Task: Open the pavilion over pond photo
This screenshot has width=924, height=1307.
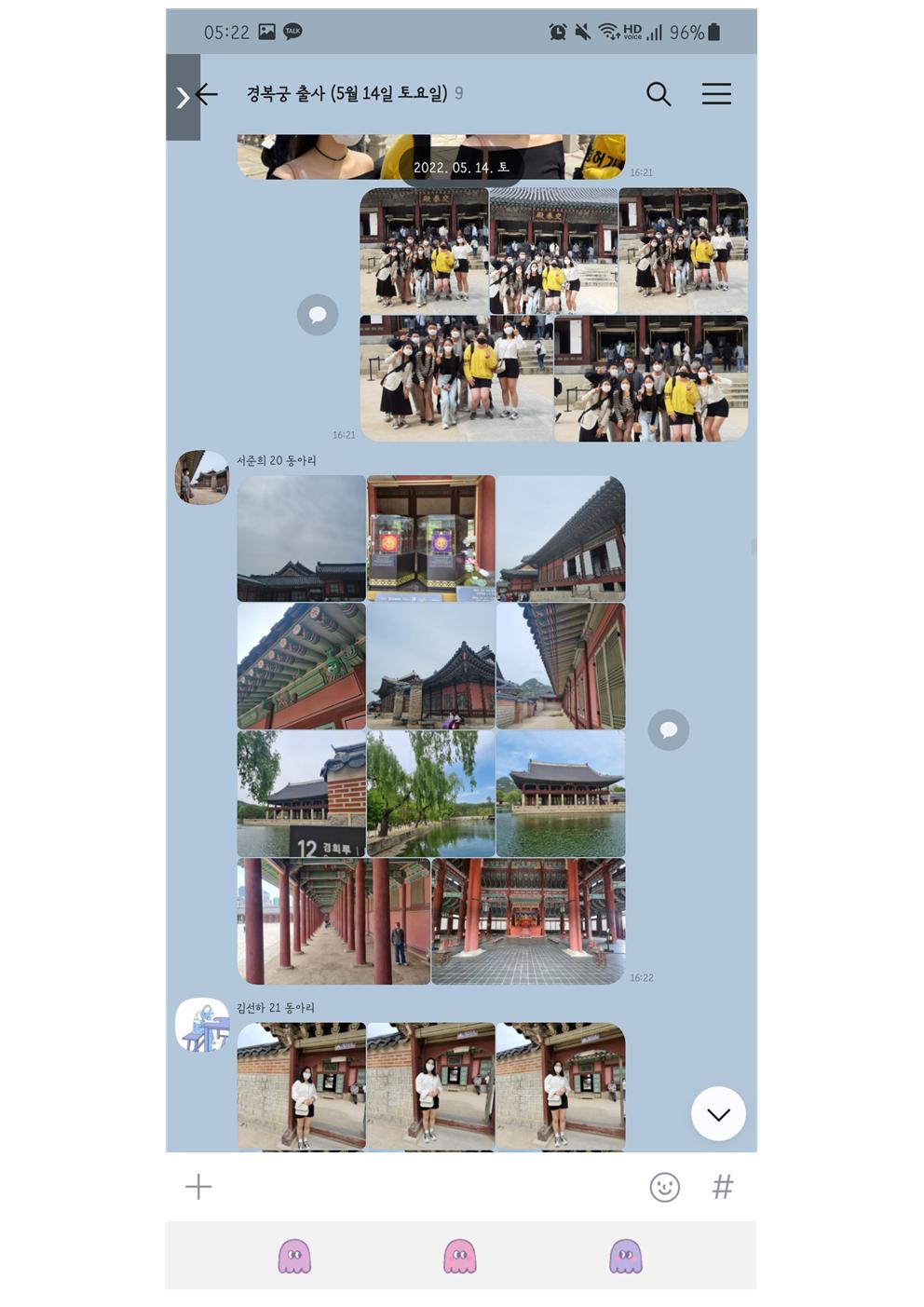Action: coord(561,794)
